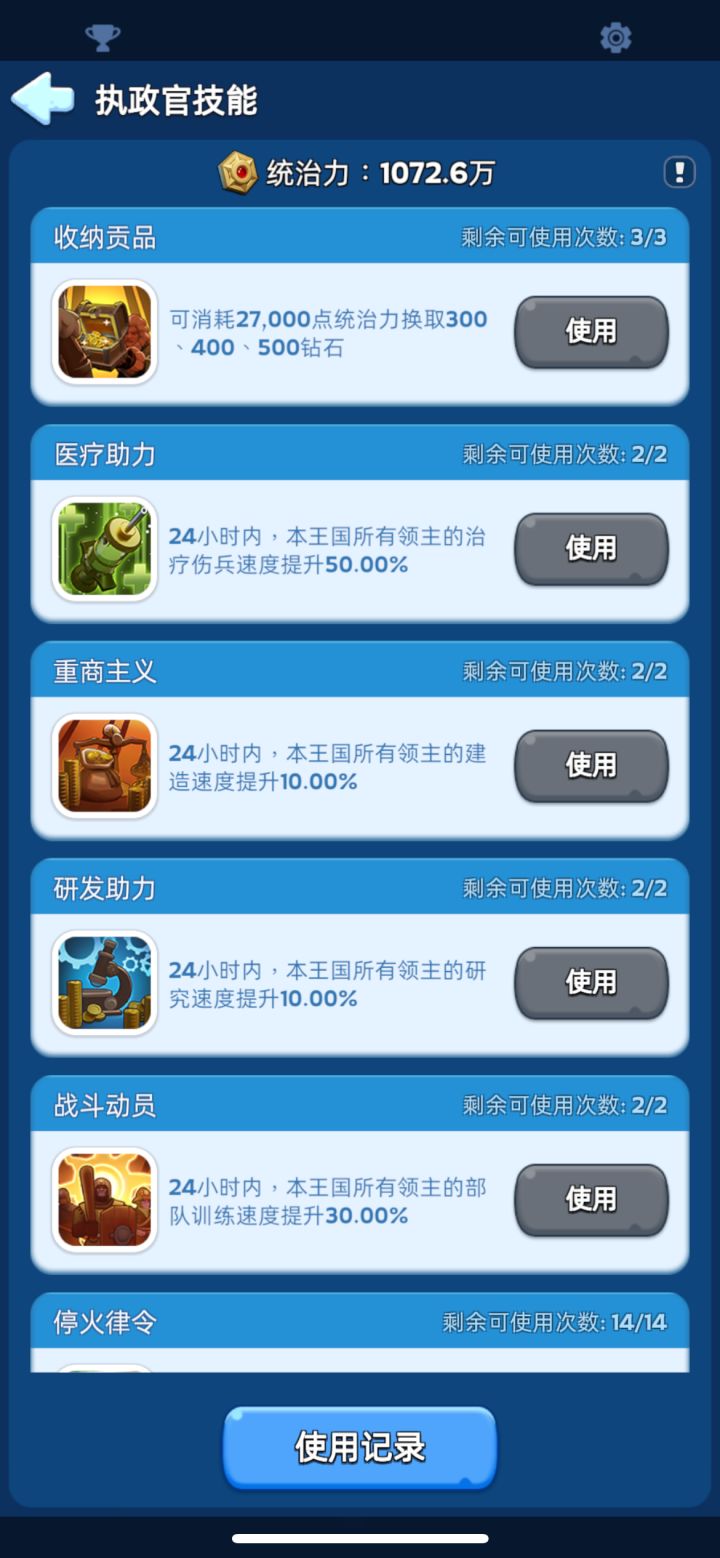
Task: Open the trophy rankings icon at top
Action: [x=103, y=37]
